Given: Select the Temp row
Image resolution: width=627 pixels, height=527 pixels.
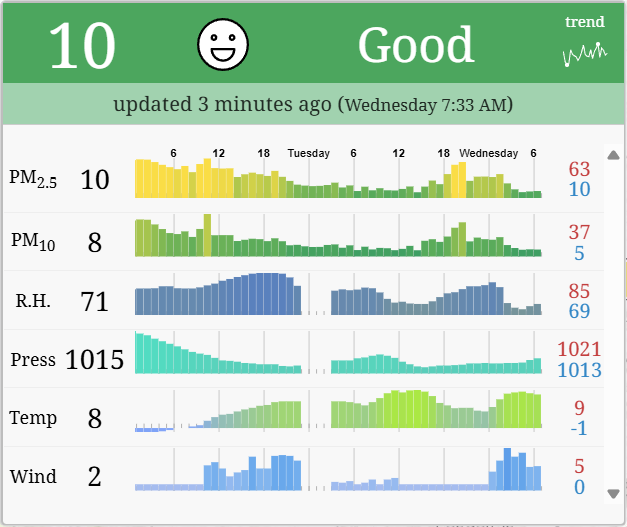Looking at the screenshot, I should coord(300,417).
